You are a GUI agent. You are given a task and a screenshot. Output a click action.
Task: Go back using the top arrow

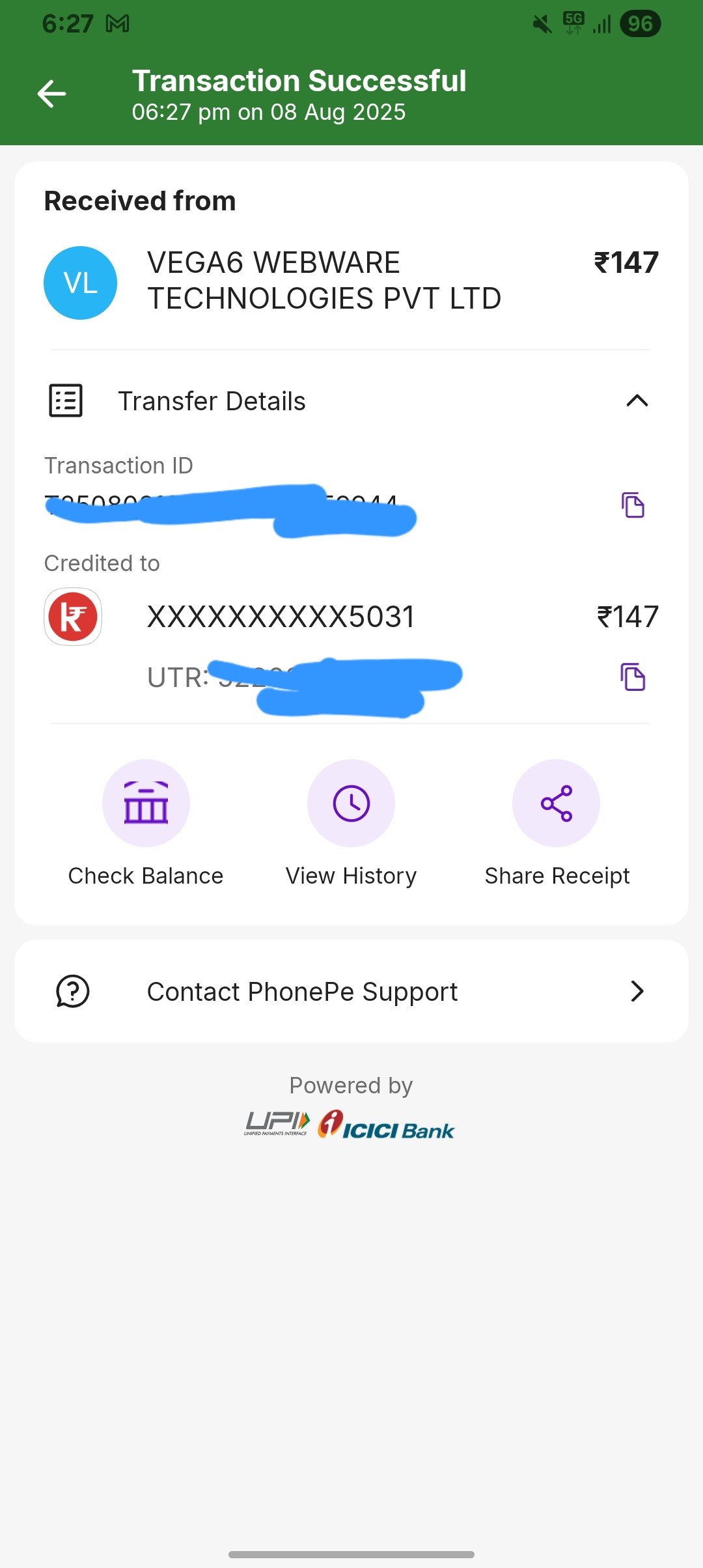click(51, 94)
